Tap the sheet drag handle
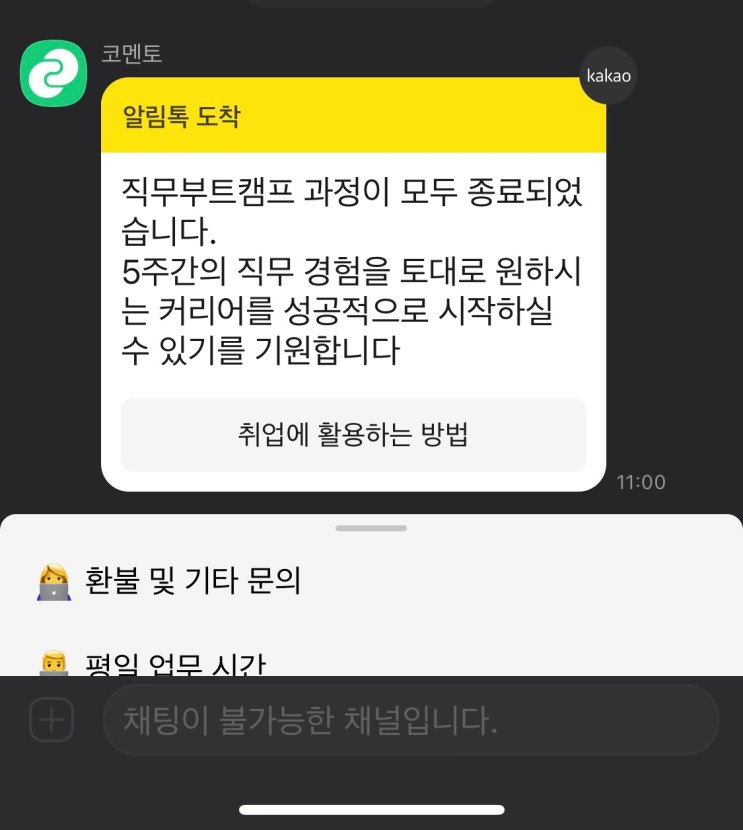 (x=371, y=528)
